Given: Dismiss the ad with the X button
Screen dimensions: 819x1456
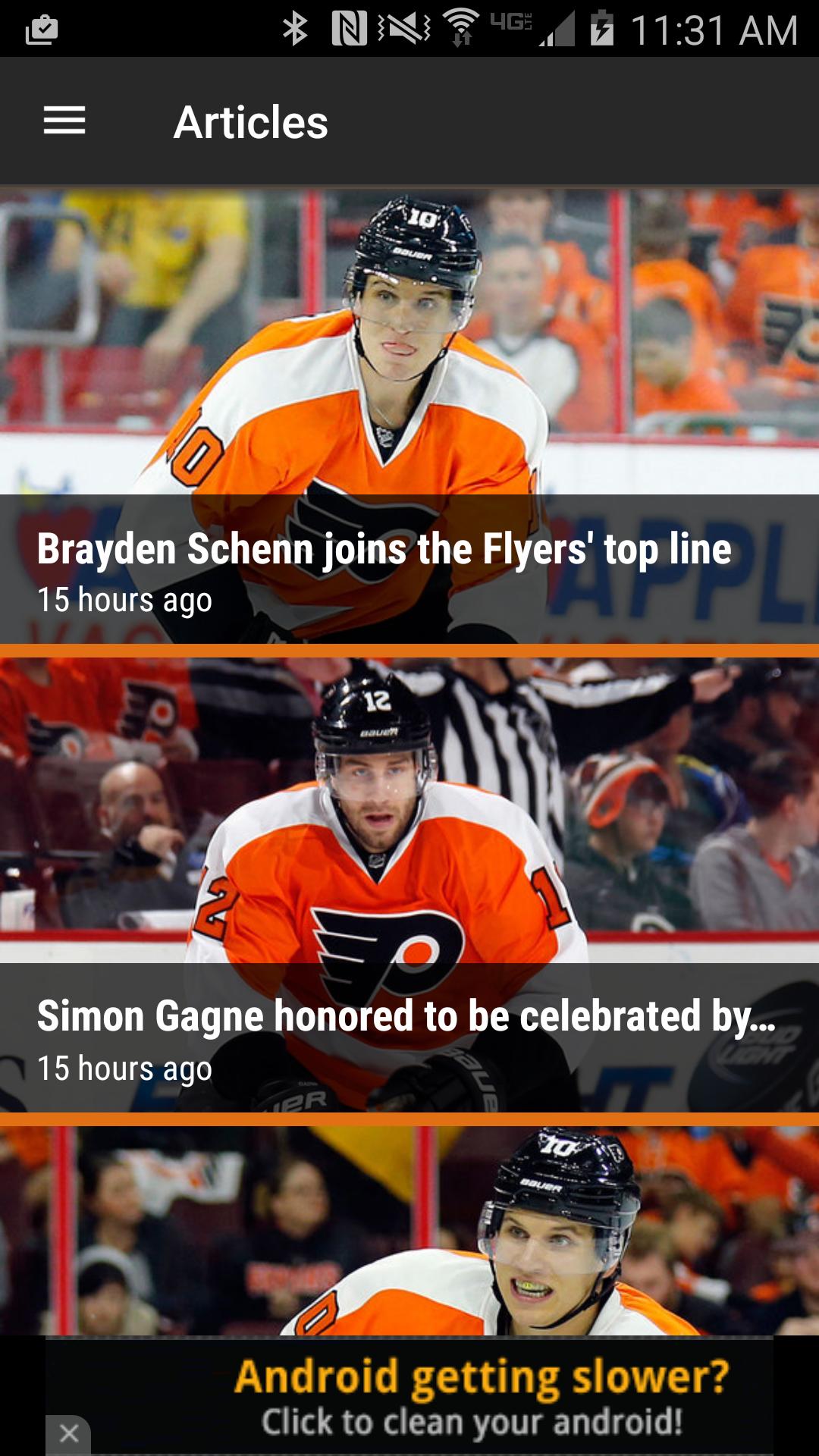Looking at the screenshot, I should pos(71,1412).
